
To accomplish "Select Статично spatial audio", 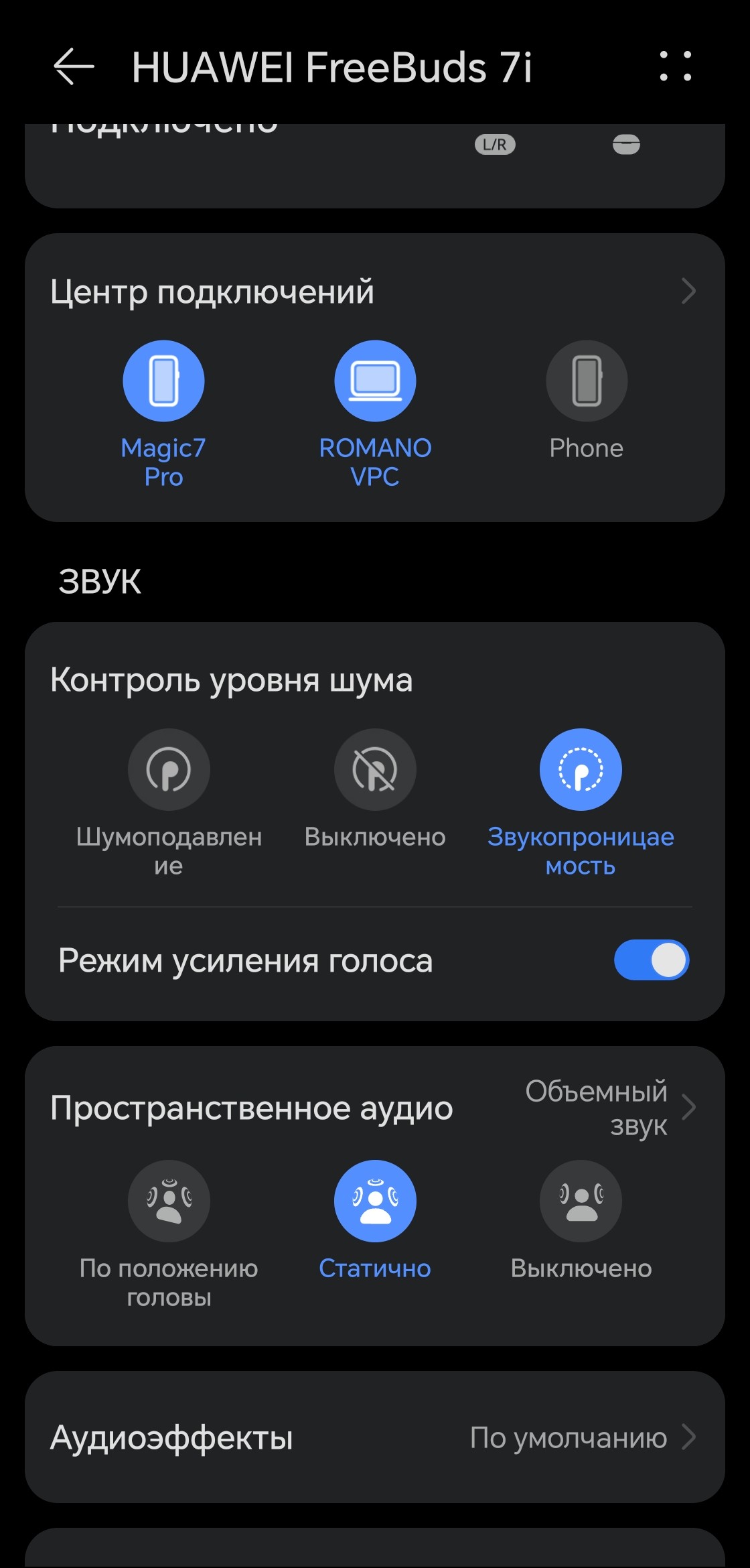I will tap(375, 1201).
